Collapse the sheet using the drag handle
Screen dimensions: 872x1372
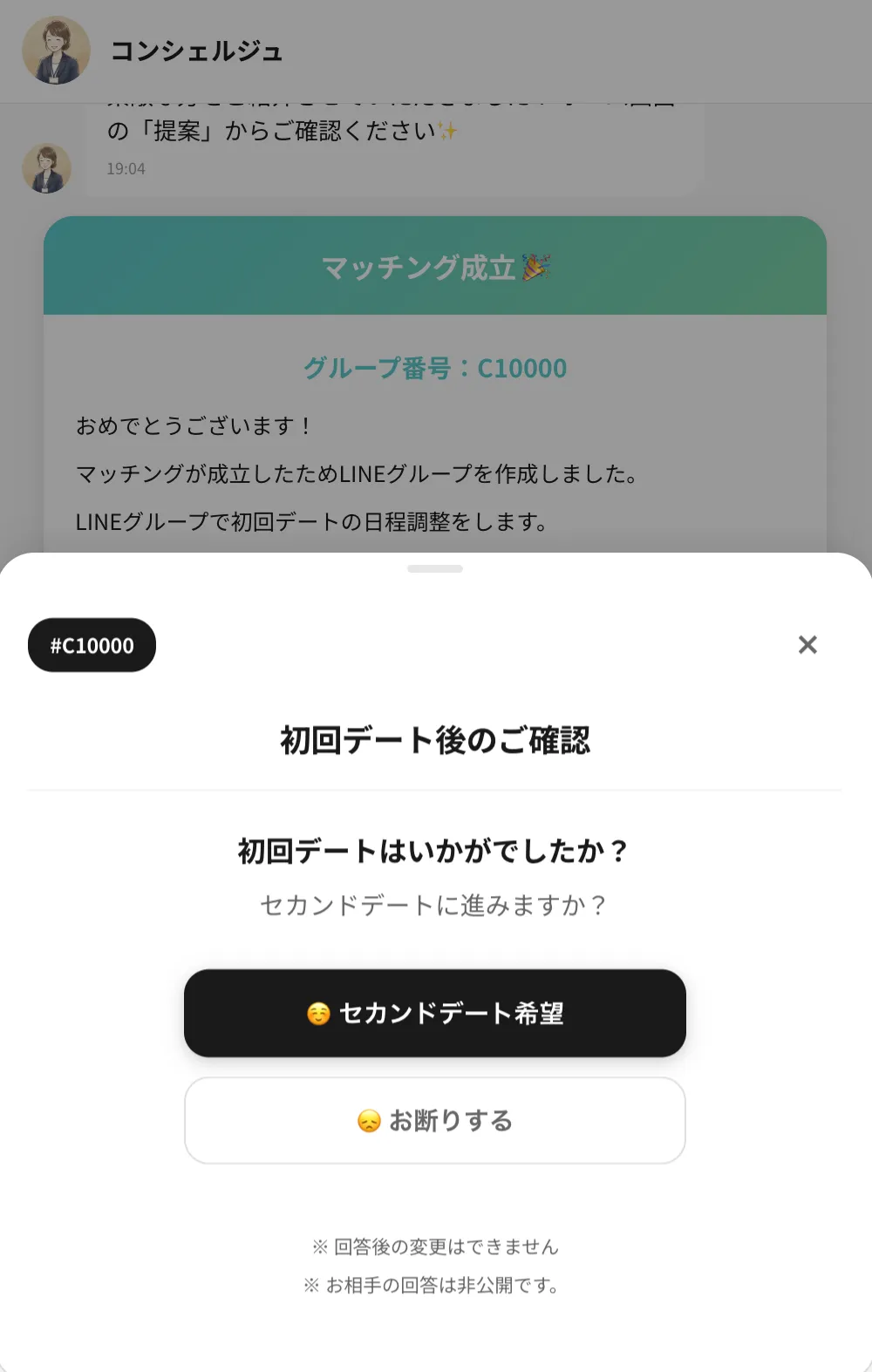[435, 567]
